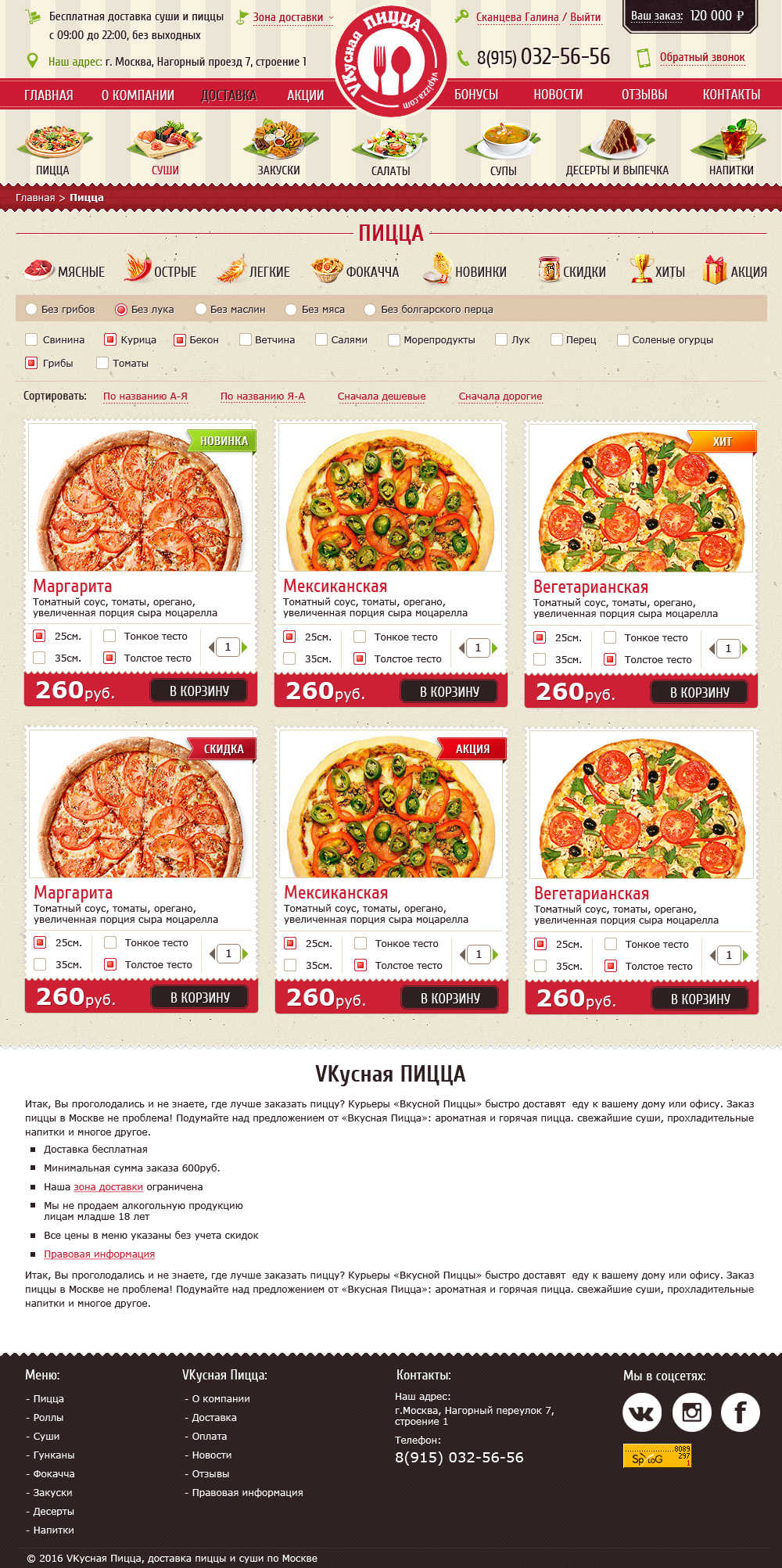Open the СУШИ category
Screen dimensions: 782x1568
165,148
